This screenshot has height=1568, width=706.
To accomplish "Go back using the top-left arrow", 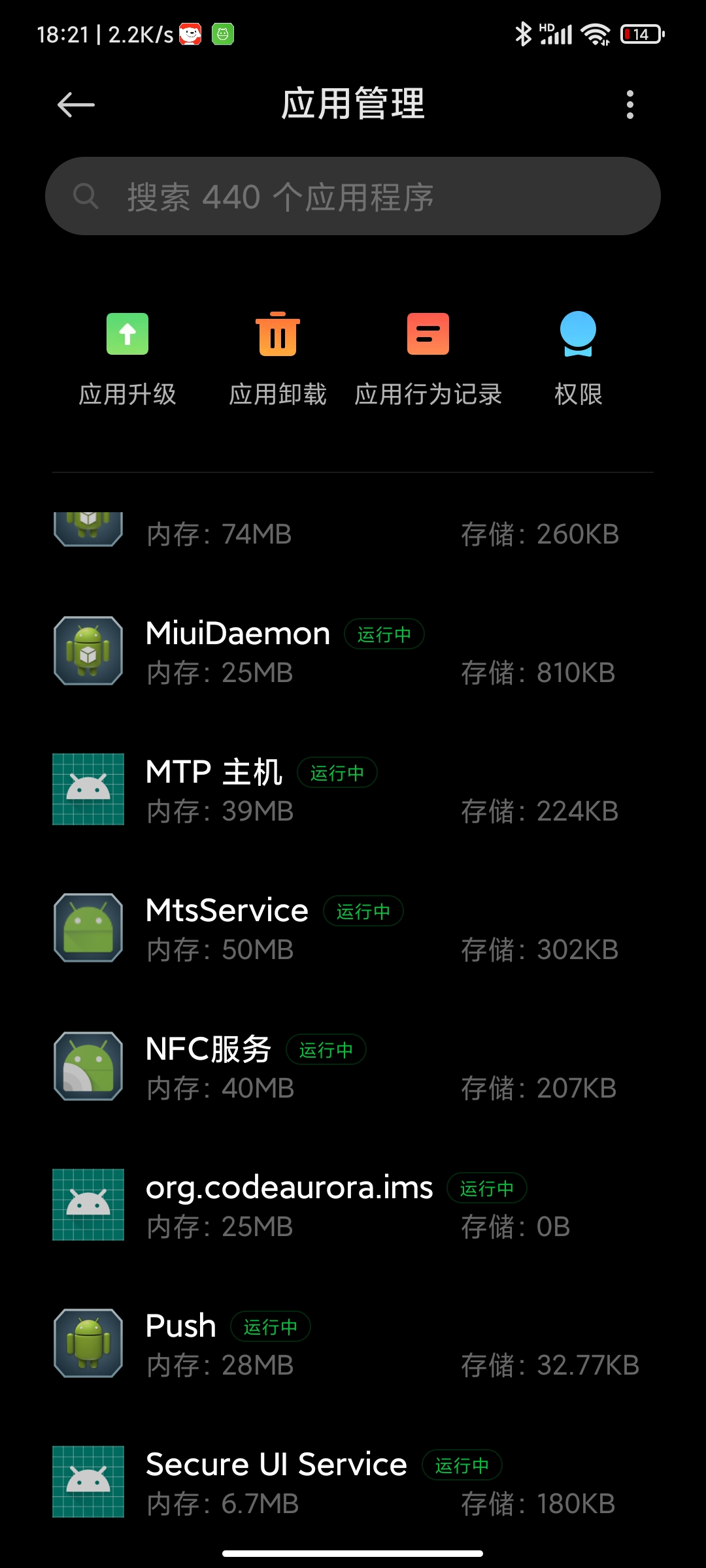I will [76, 105].
